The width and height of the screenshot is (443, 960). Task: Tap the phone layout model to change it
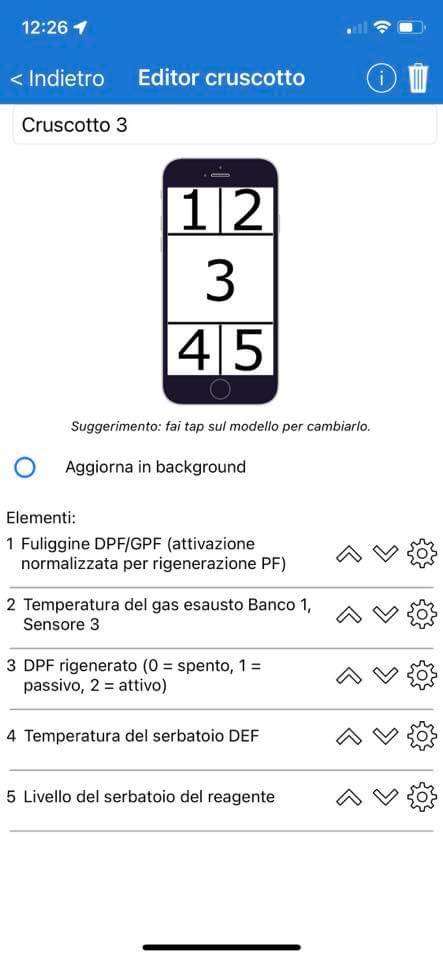point(220,282)
